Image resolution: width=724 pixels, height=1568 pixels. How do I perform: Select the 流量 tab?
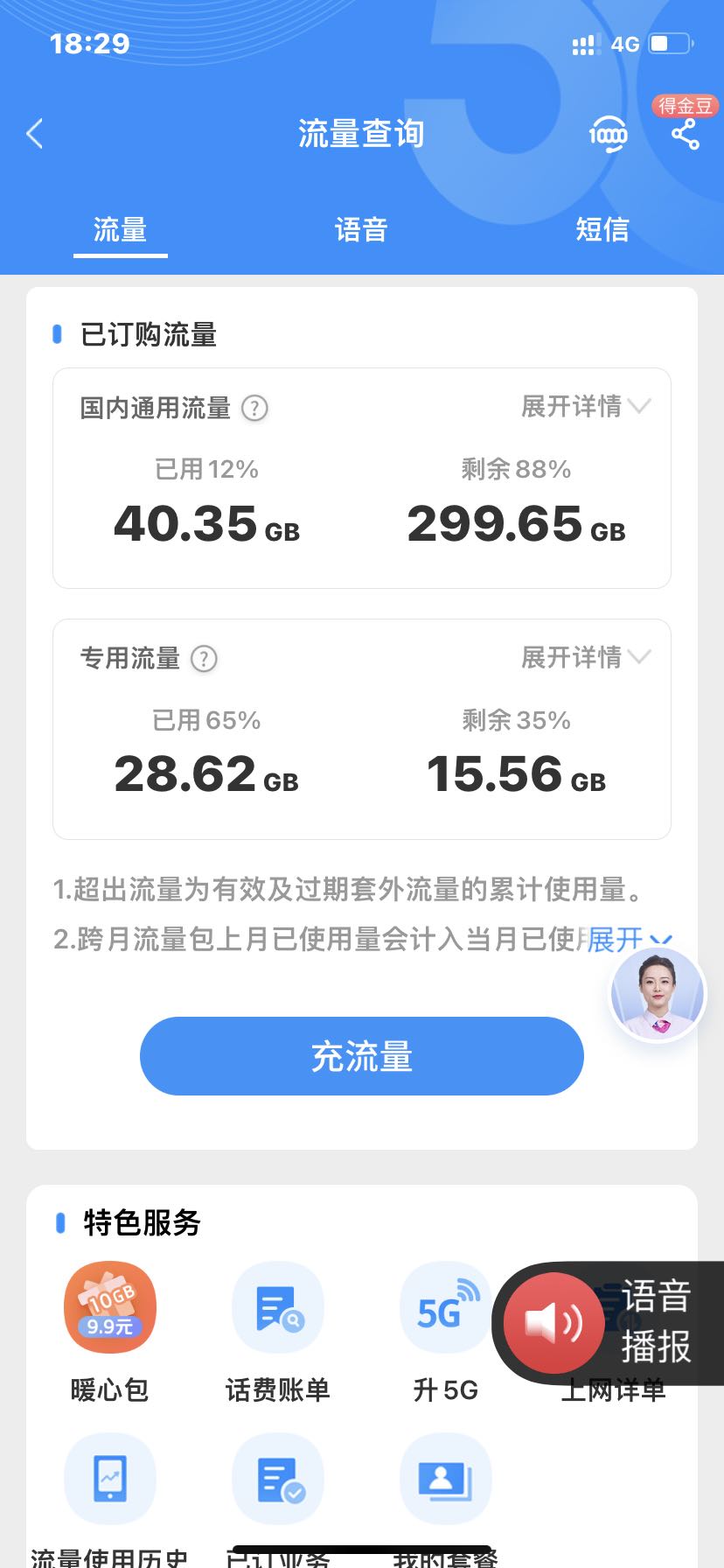pyautogui.click(x=120, y=229)
